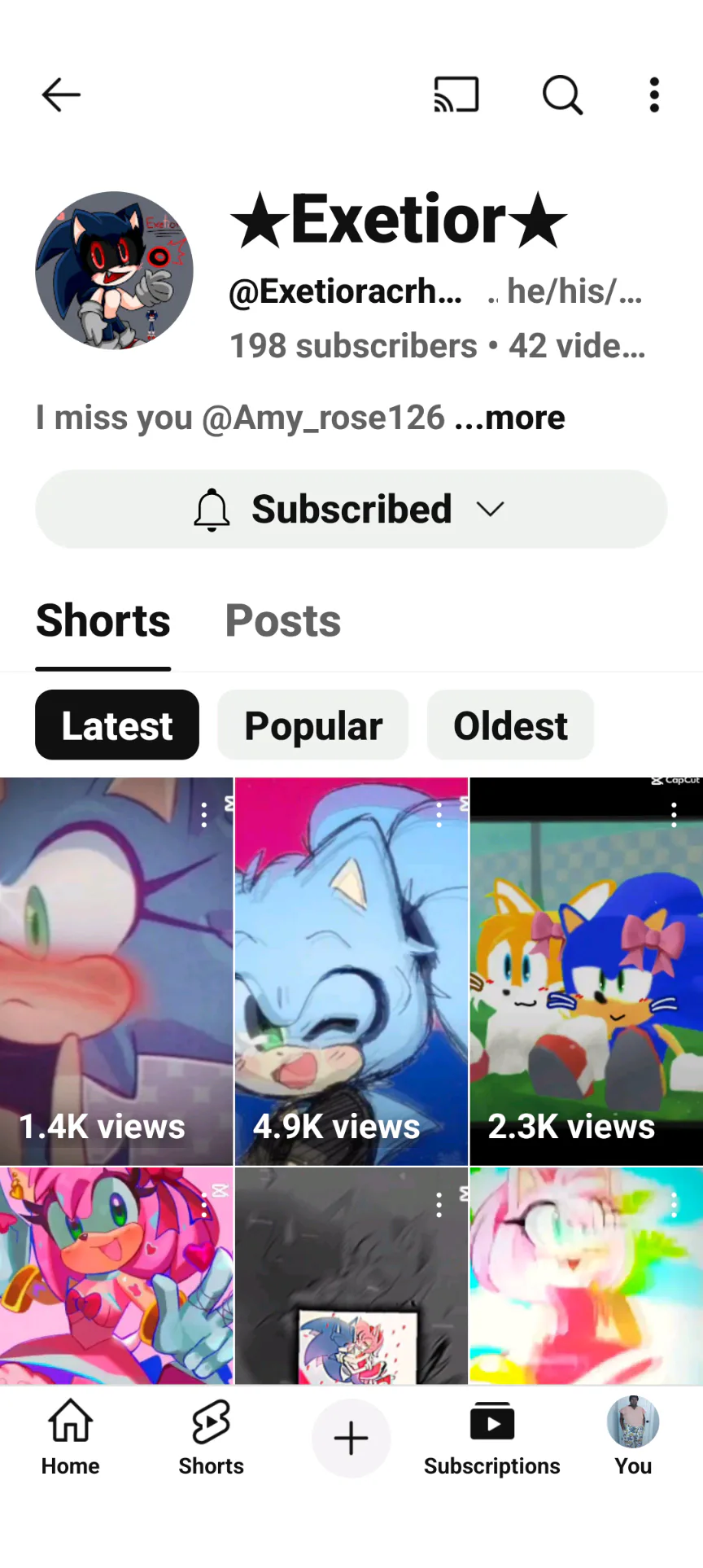This screenshot has width=703, height=1568.
Task: Switch to the Posts tab
Action: click(x=282, y=621)
